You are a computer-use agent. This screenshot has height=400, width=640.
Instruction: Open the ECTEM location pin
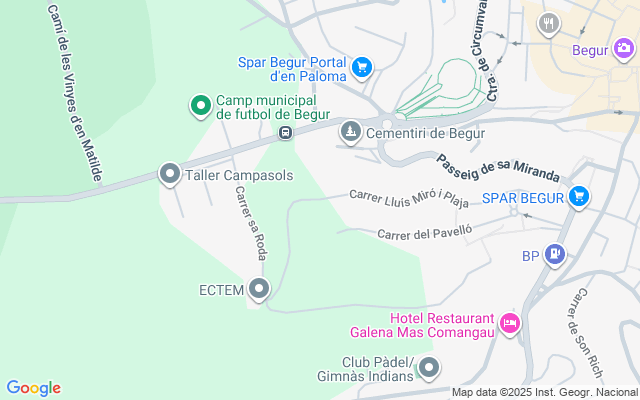[x=260, y=290]
